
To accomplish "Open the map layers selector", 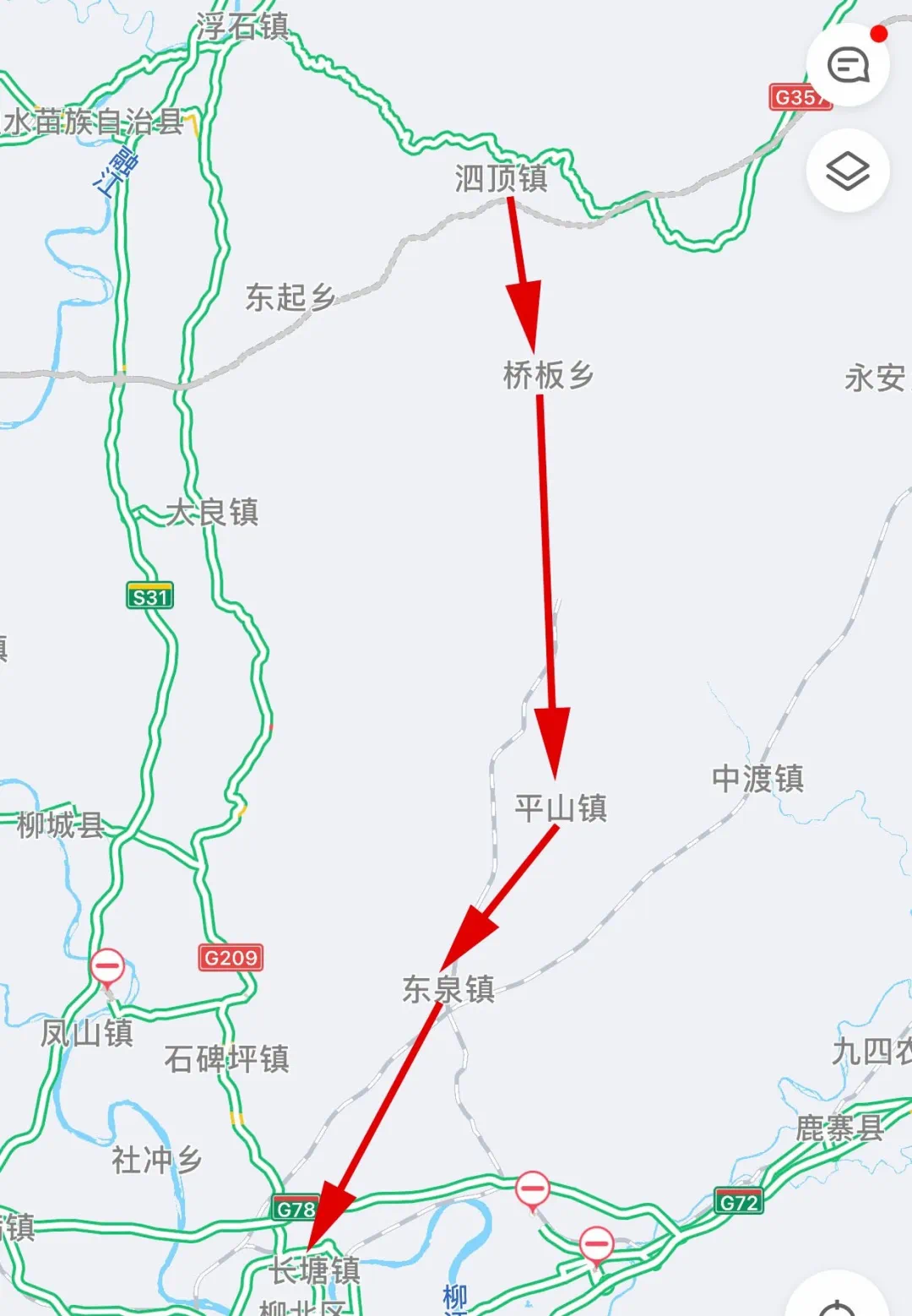I will point(847,171).
